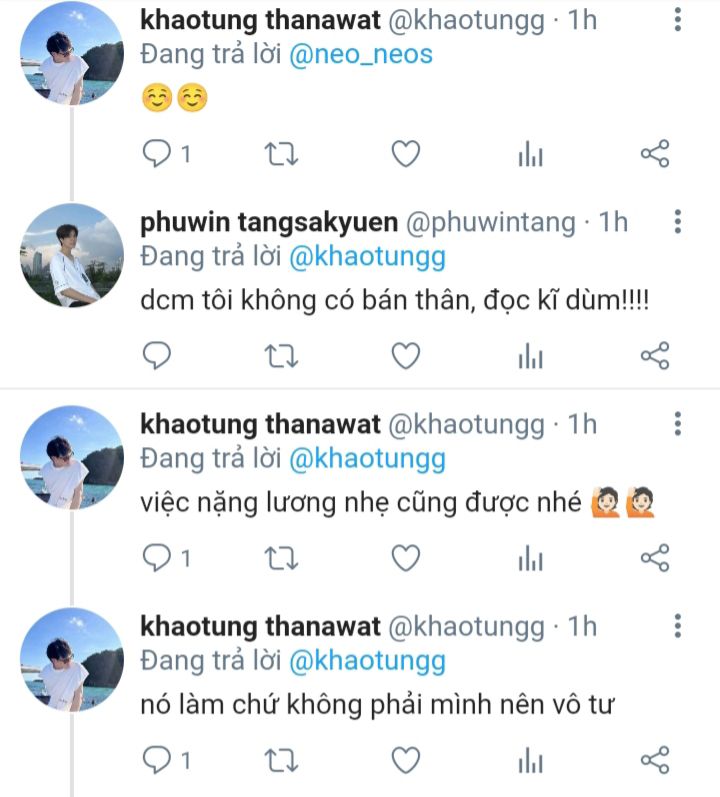
Task: Open phuwin tangsakyuen's profile picture
Action: tap(72, 255)
